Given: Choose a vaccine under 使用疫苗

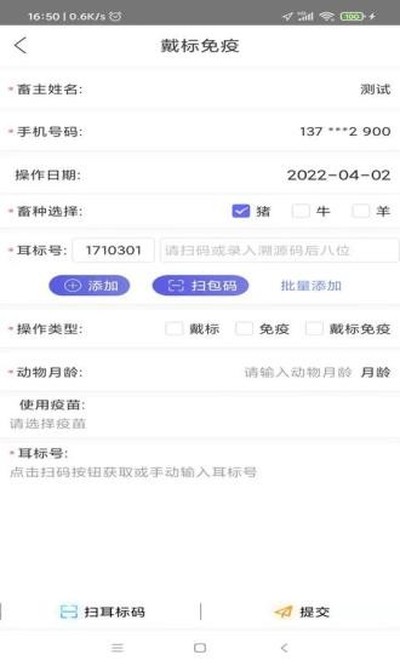Looking at the screenshot, I should click(48, 423).
